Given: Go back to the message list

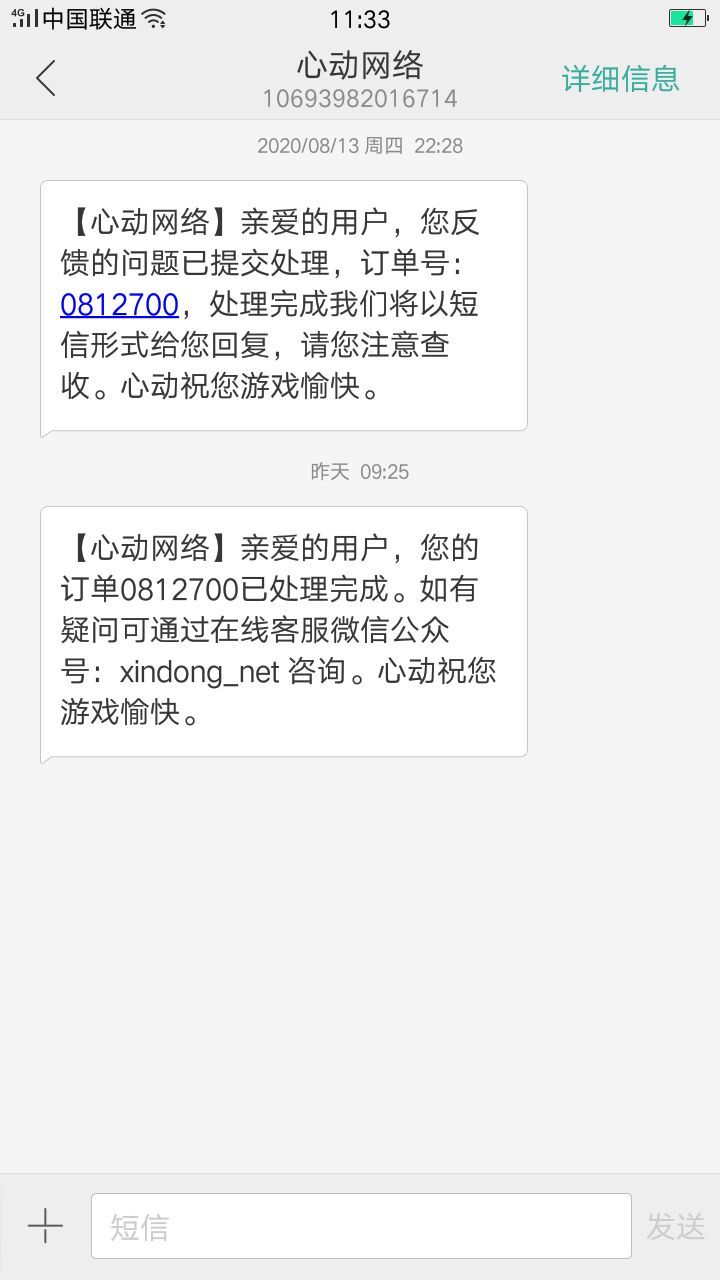Looking at the screenshot, I should click(46, 78).
